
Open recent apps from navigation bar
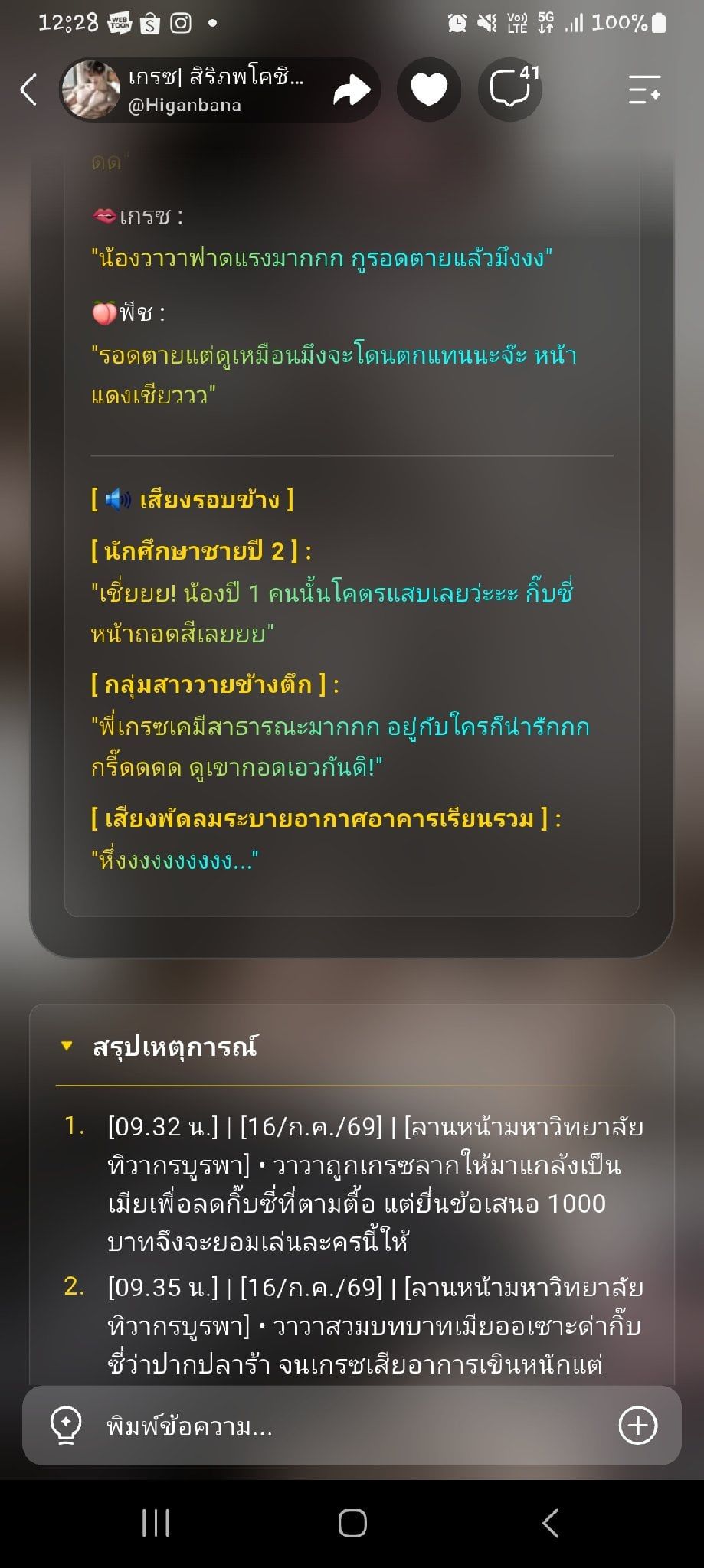[156, 1524]
